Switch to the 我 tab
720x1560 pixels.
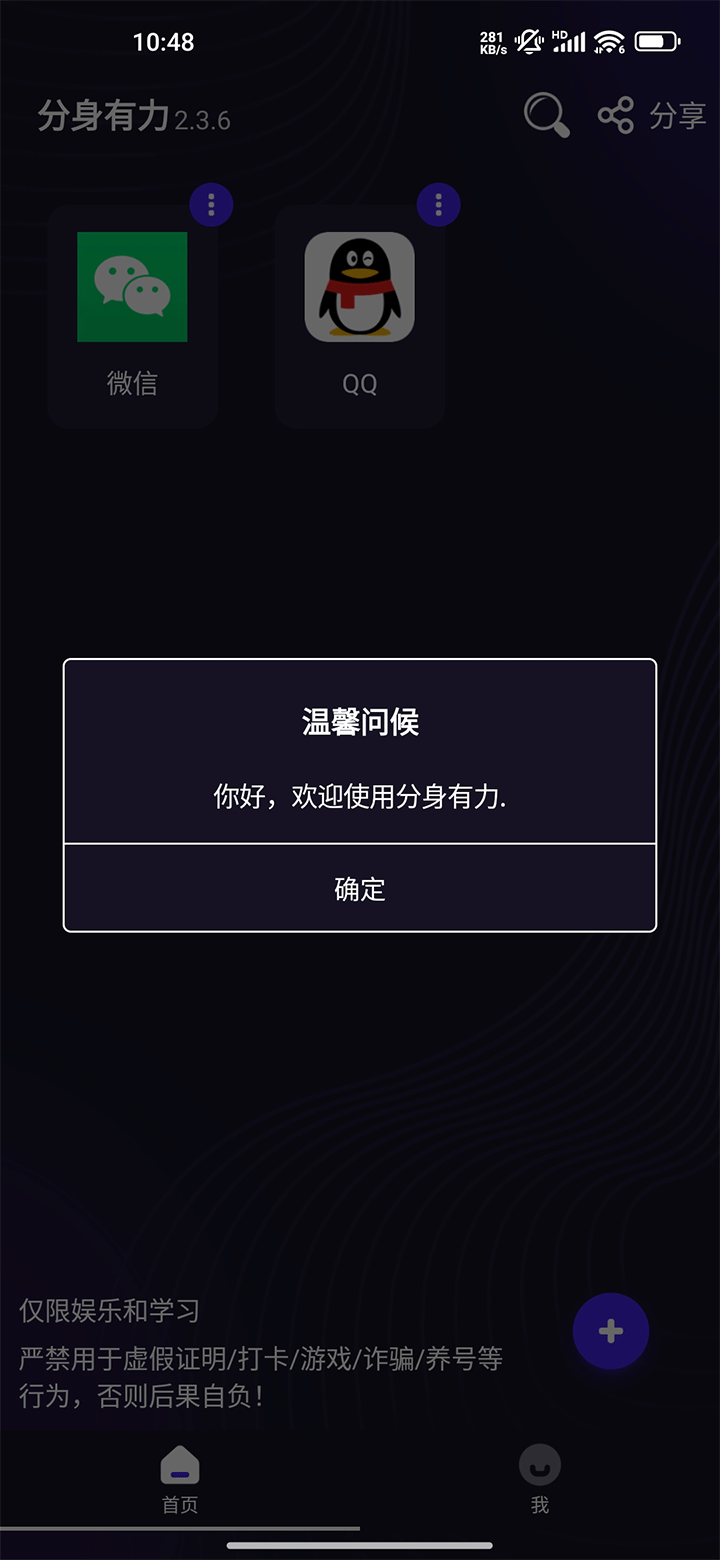pos(540,1478)
